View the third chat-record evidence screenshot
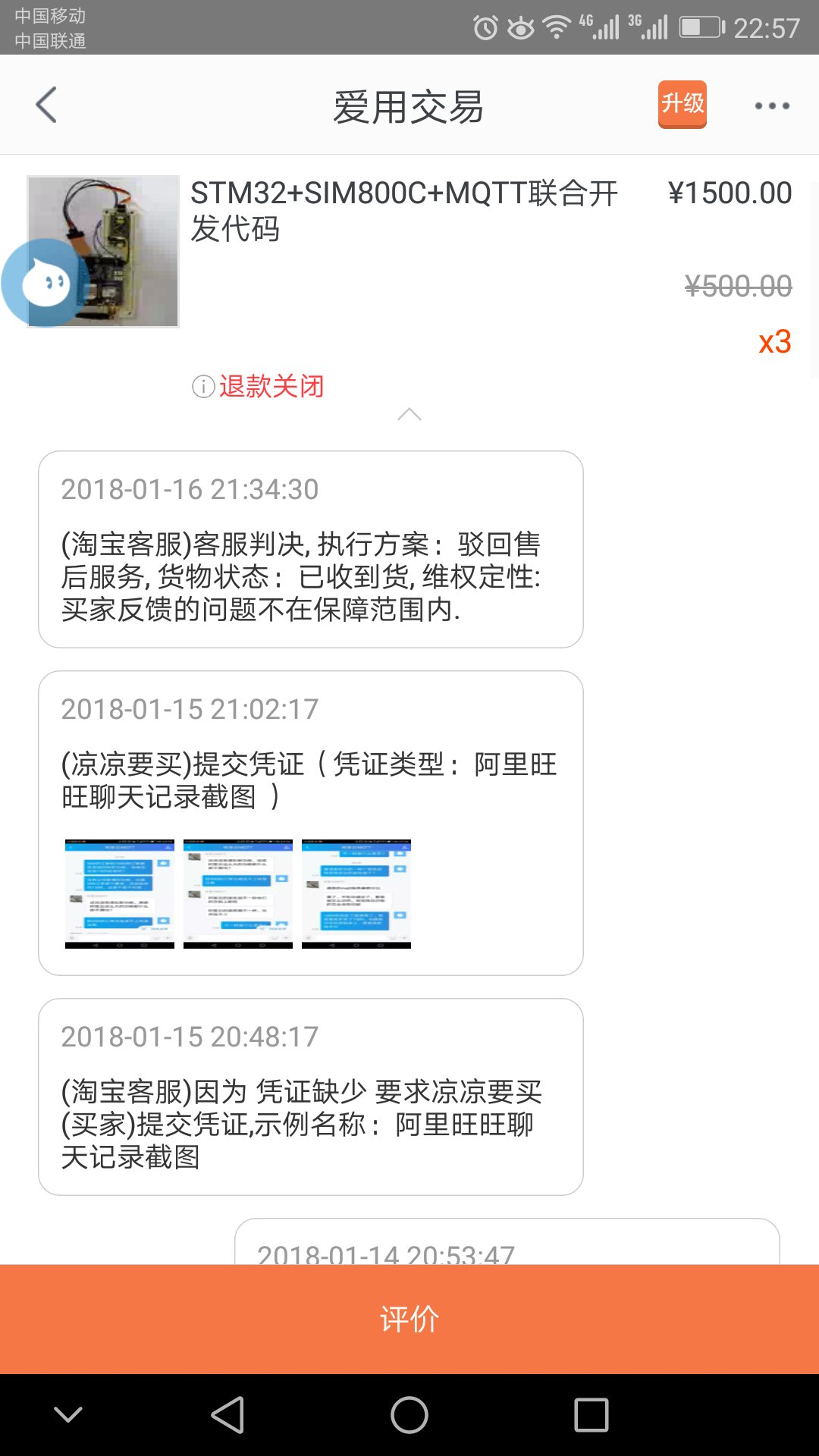 (x=356, y=893)
